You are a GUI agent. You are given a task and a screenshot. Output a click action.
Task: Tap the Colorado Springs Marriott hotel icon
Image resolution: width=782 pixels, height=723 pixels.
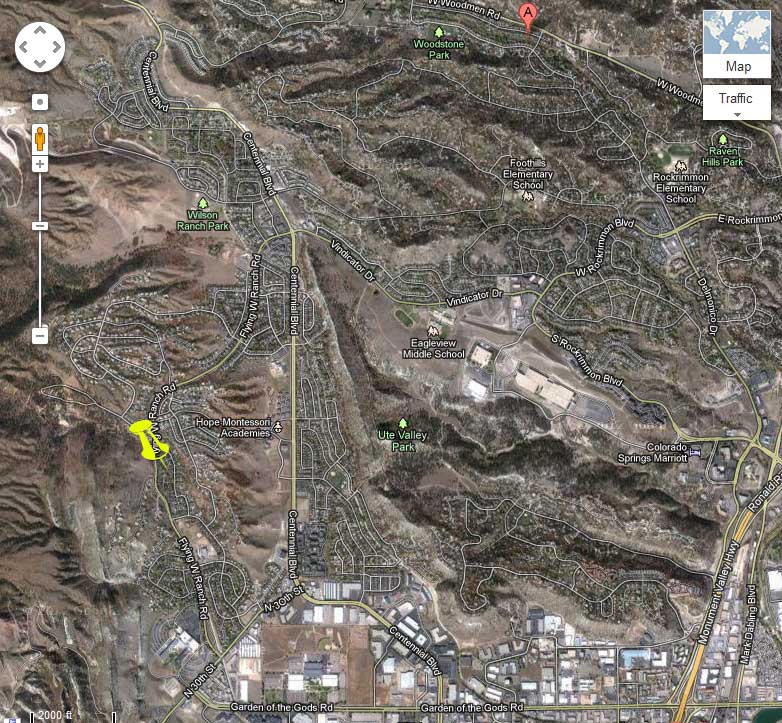694,454
